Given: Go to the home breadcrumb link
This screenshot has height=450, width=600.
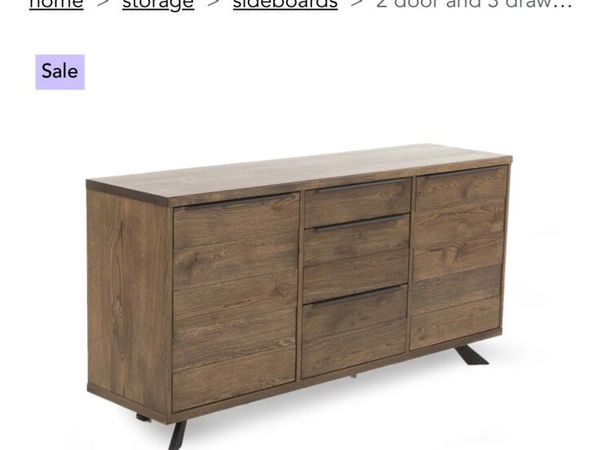Looking at the screenshot, I should pyautogui.click(x=55, y=5).
